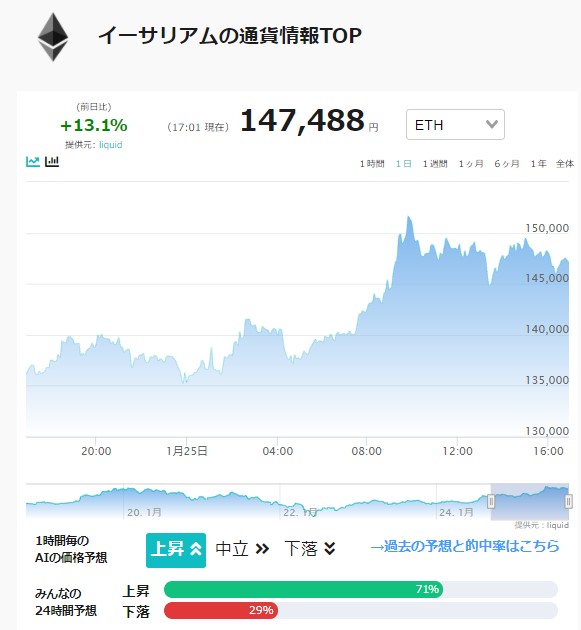Choose the 下落 decline forecast
Screen dimensions: 581x630
coord(310,549)
